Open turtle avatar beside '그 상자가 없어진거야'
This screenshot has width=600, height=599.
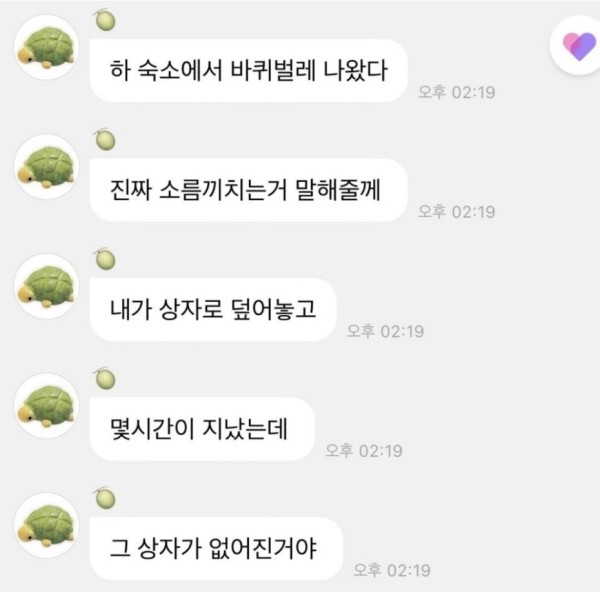coord(47,525)
